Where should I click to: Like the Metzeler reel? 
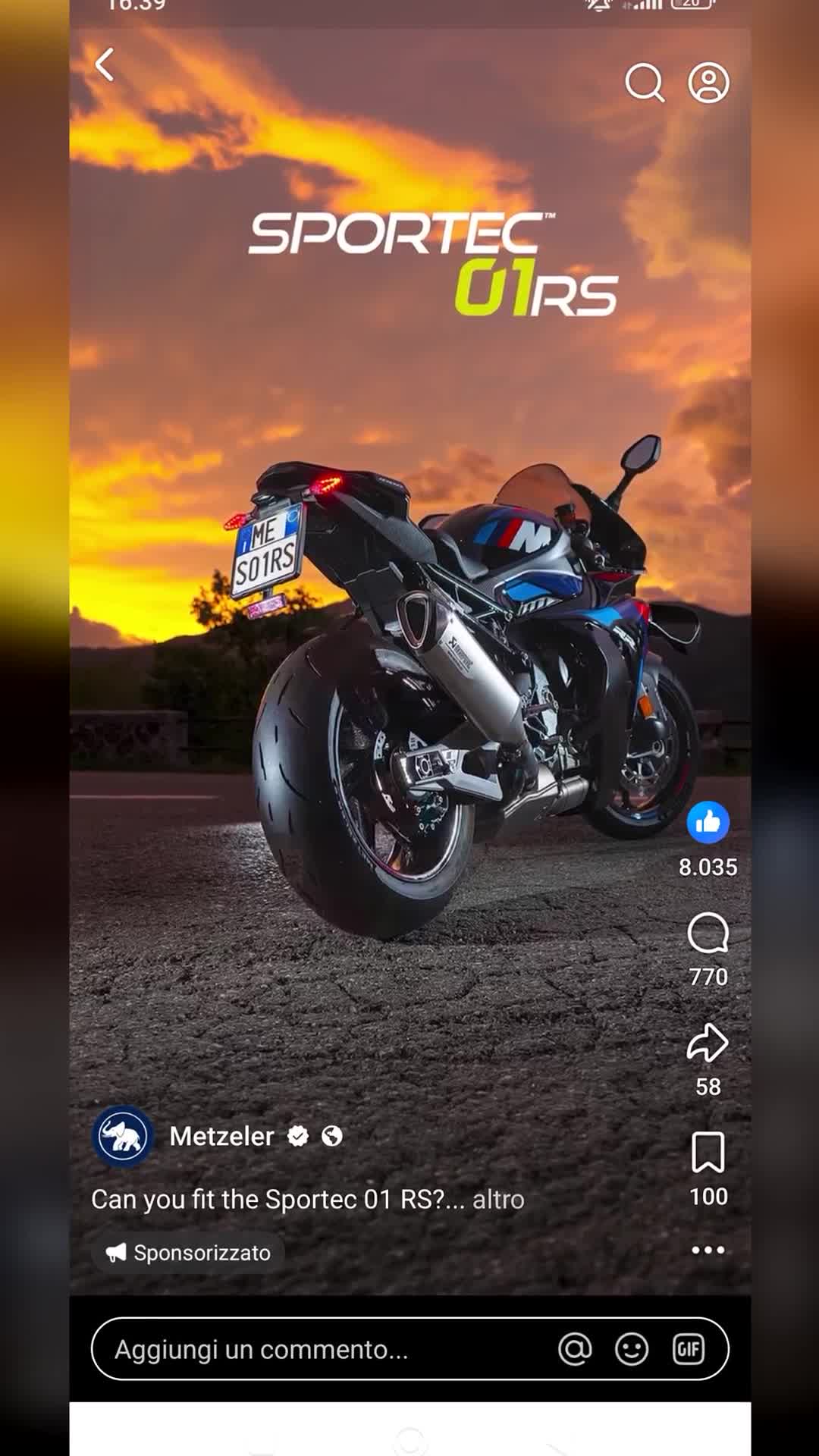(708, 822)
